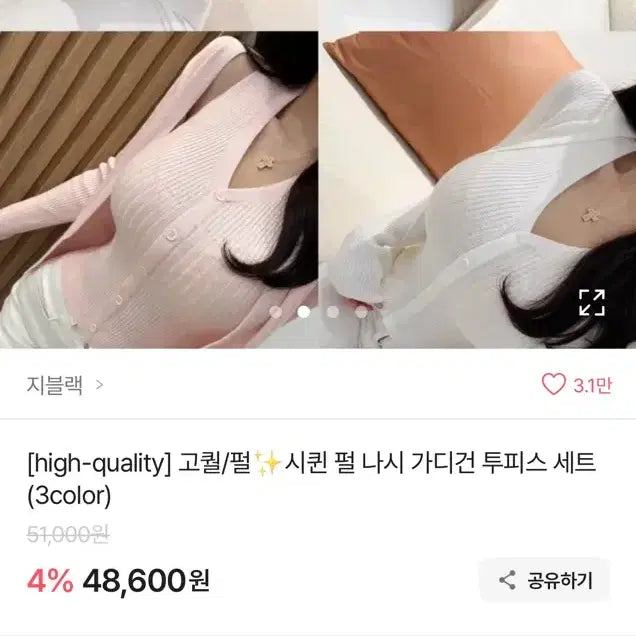Tap the 공유하기 share button

click(x=543, y=580)
